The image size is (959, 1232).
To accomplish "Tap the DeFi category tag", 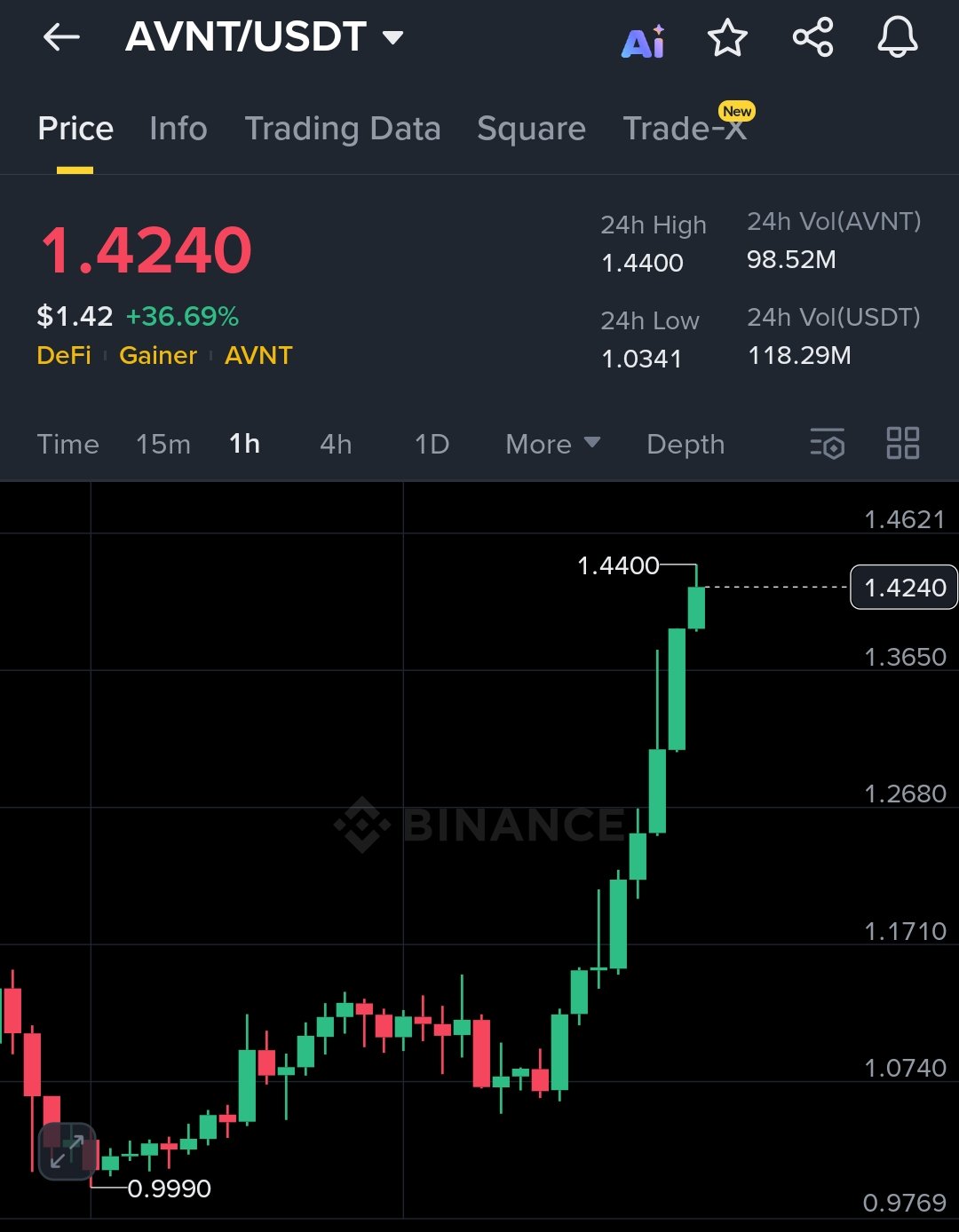I will click(64, 356).
